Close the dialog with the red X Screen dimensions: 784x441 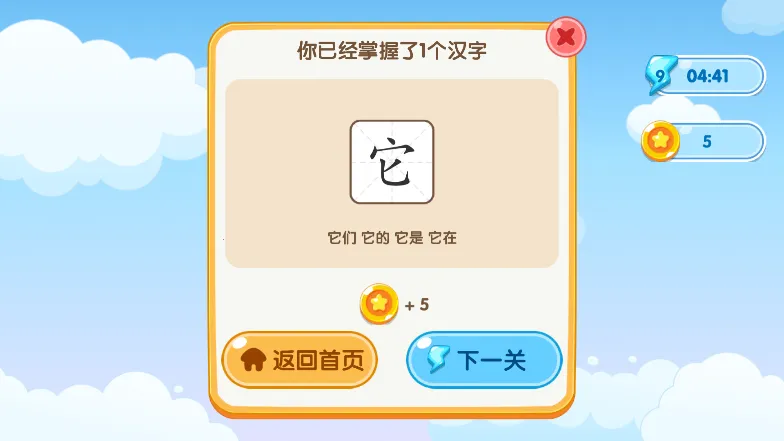point(565,38)
